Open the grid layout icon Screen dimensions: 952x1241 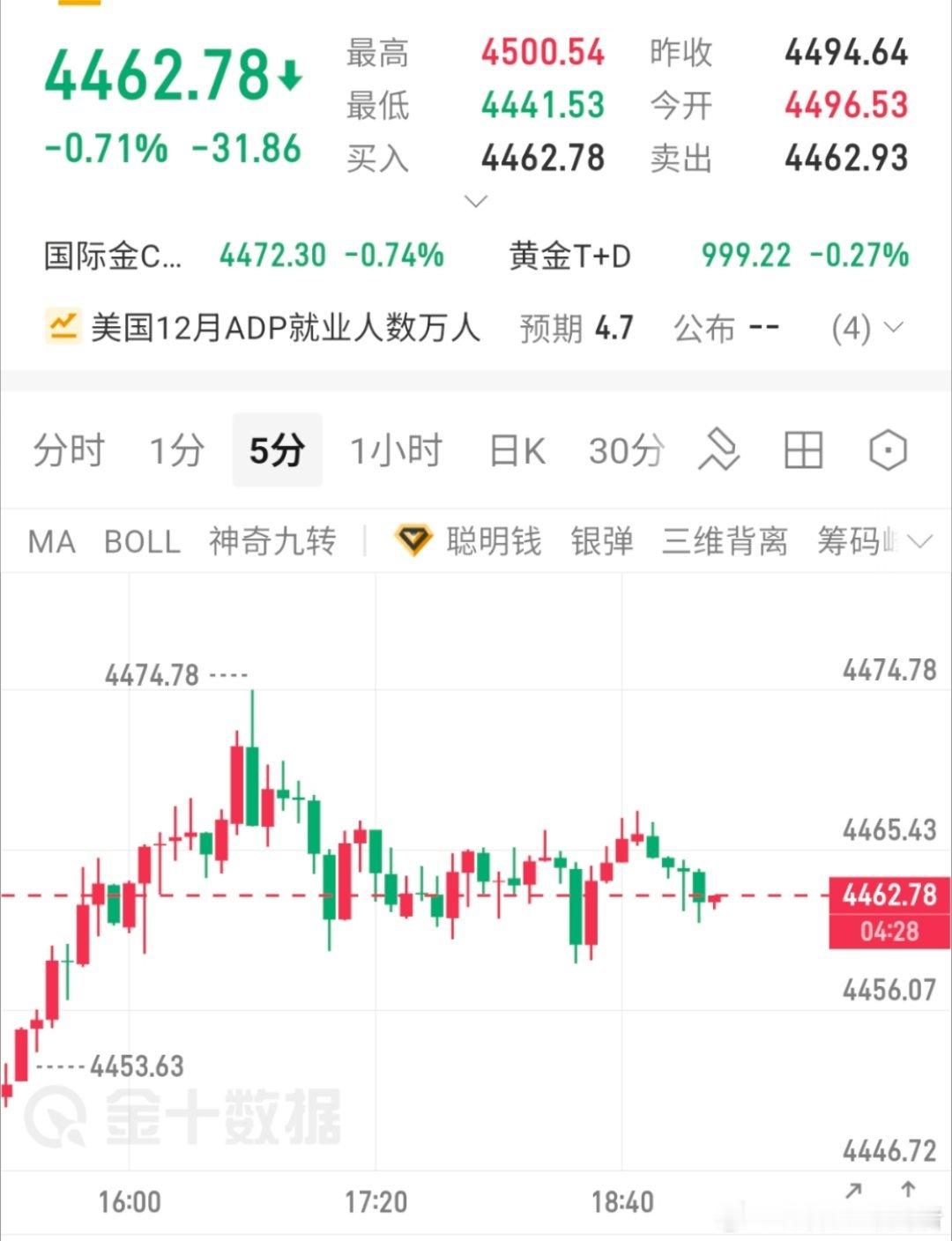pos(804,450)
